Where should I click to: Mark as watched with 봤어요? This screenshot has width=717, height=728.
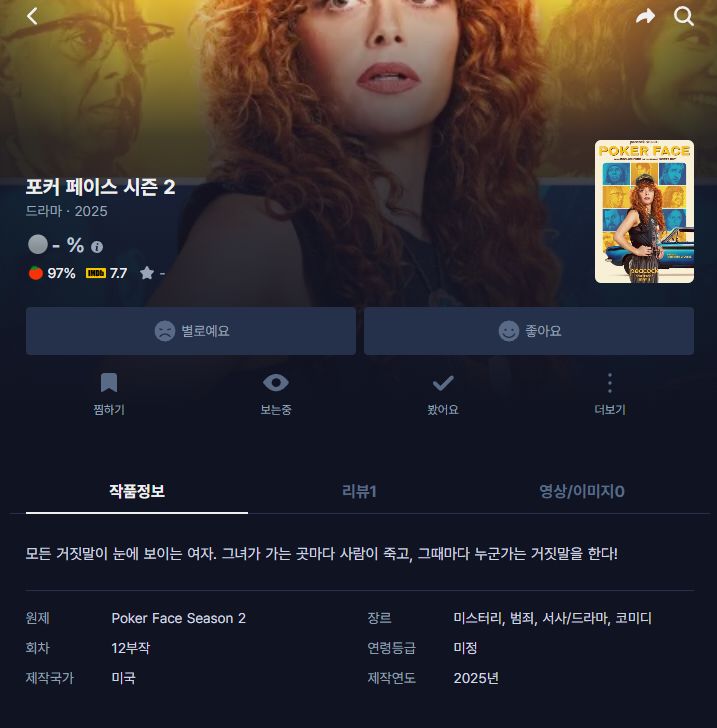coord(443,393)
